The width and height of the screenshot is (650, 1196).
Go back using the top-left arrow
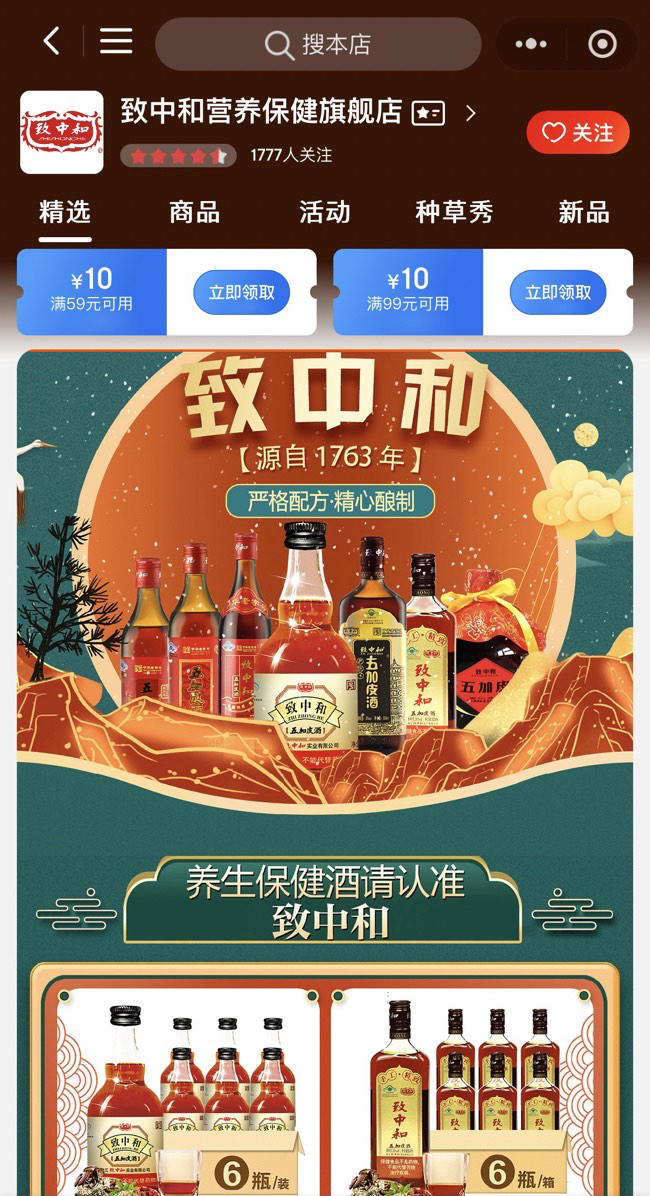(52, 42)
